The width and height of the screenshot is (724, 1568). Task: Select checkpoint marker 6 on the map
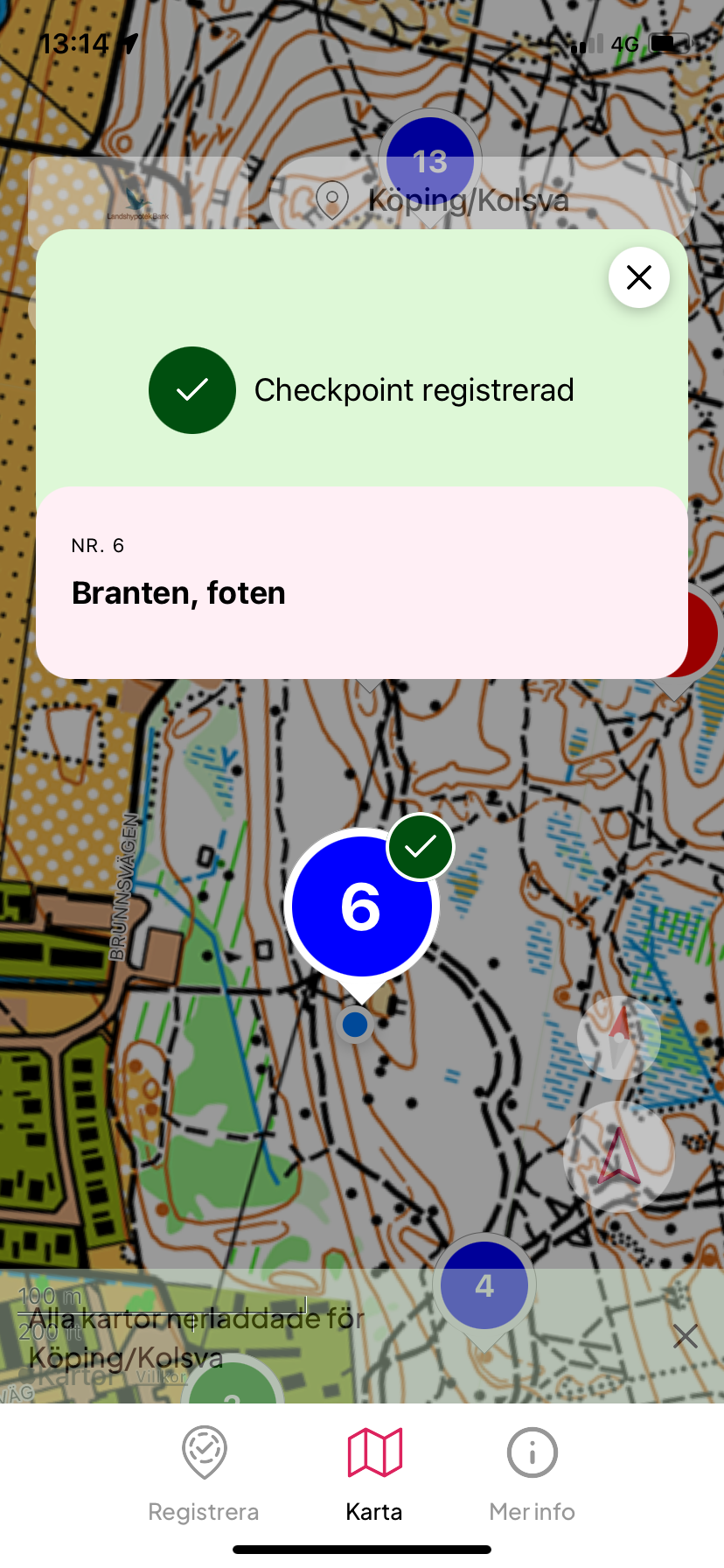[x=361, y=908]
